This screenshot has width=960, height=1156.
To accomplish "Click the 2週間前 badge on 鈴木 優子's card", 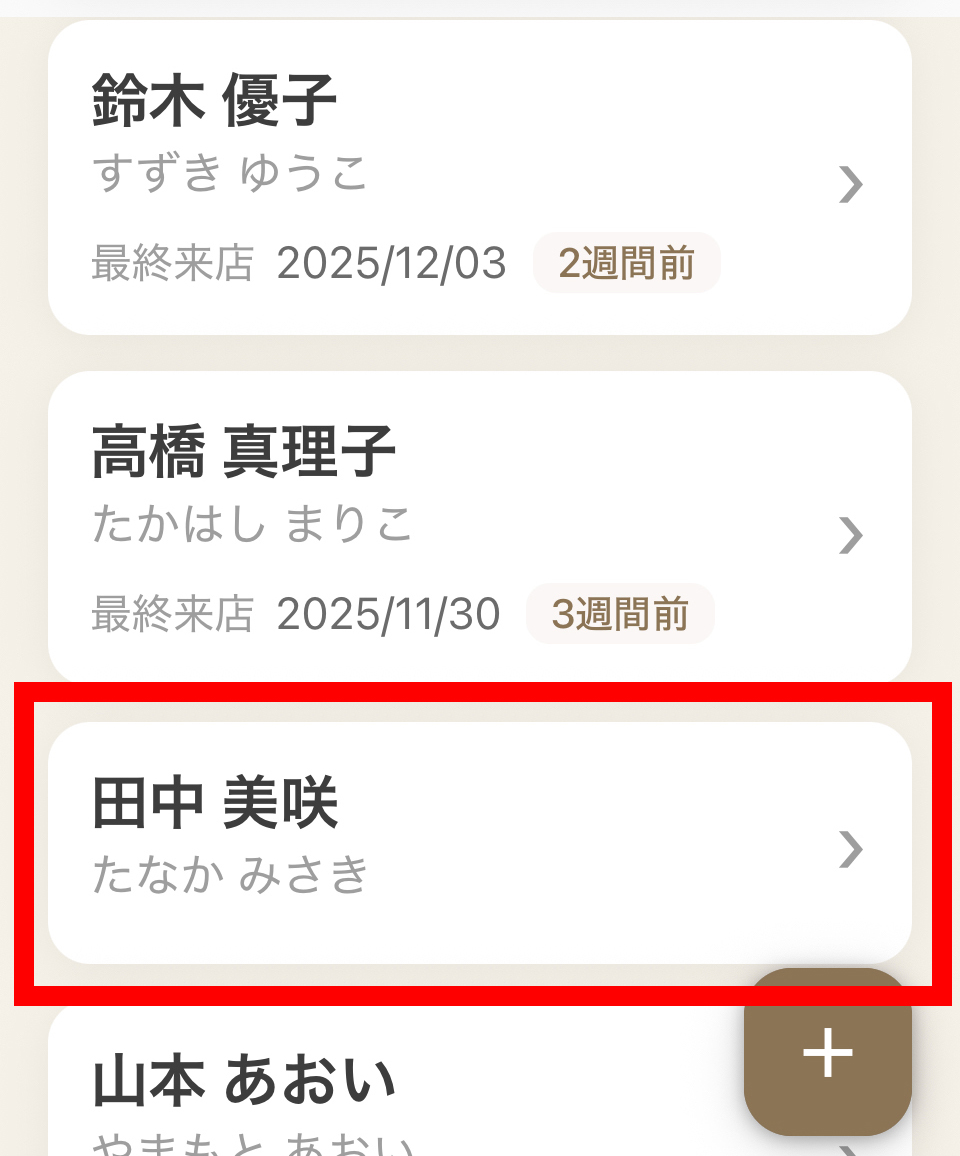I will point(626,262).
